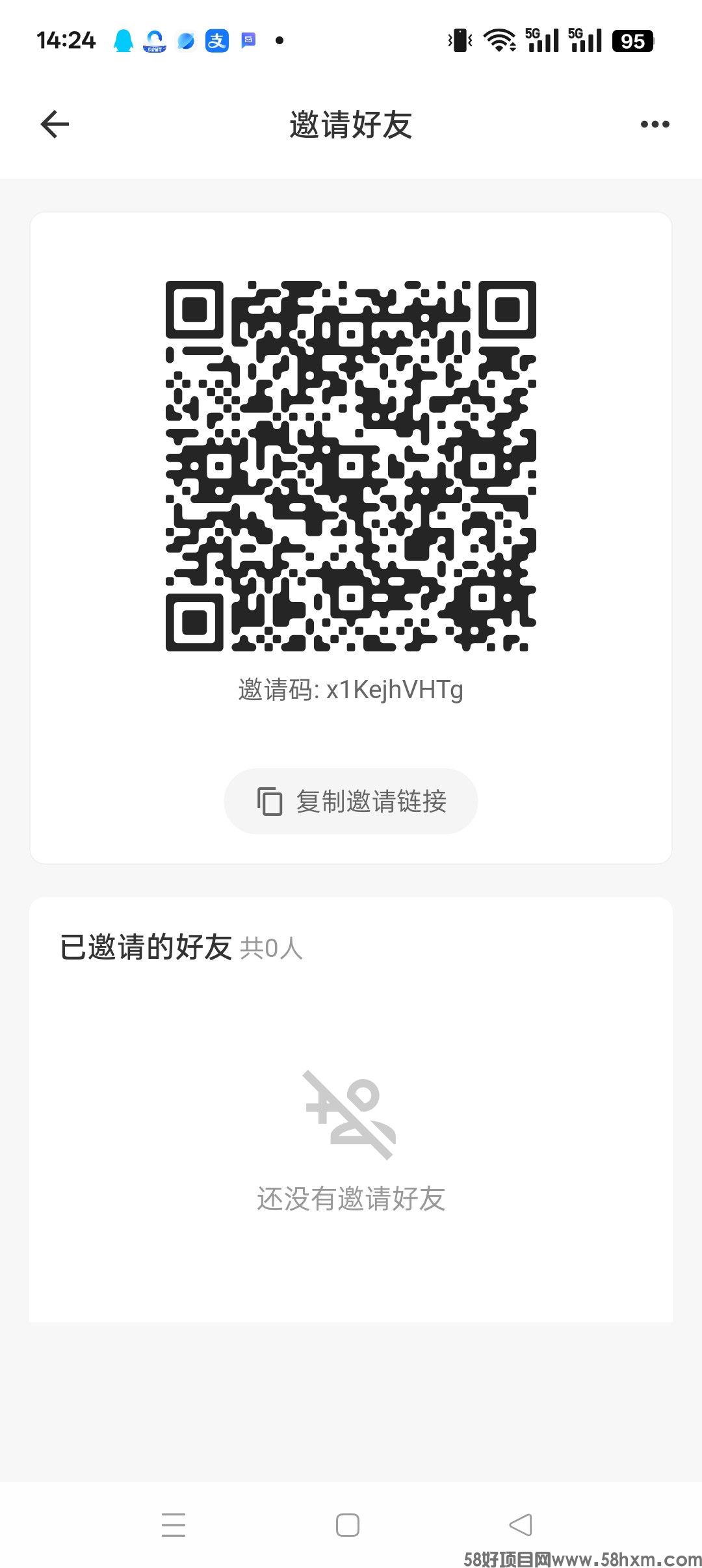Open the three-dot overflow menu
The image size is (702, 1568).
click(654, 124)
